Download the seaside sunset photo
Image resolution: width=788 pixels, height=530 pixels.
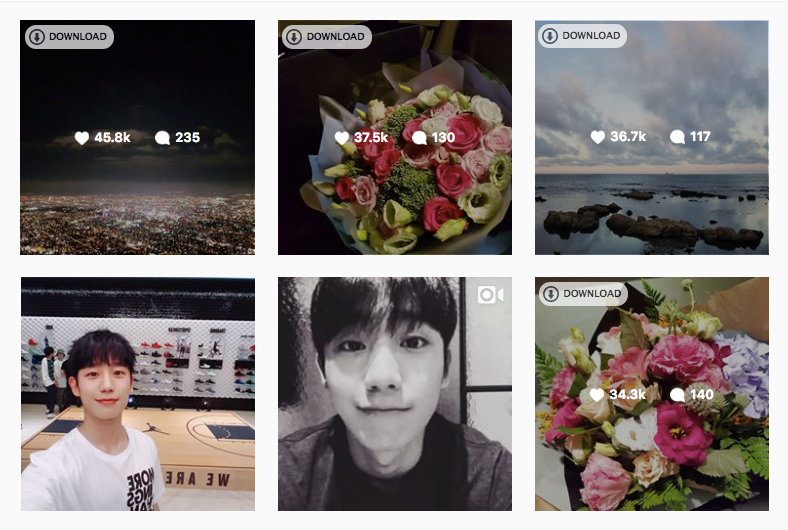(x=582, y=36)
